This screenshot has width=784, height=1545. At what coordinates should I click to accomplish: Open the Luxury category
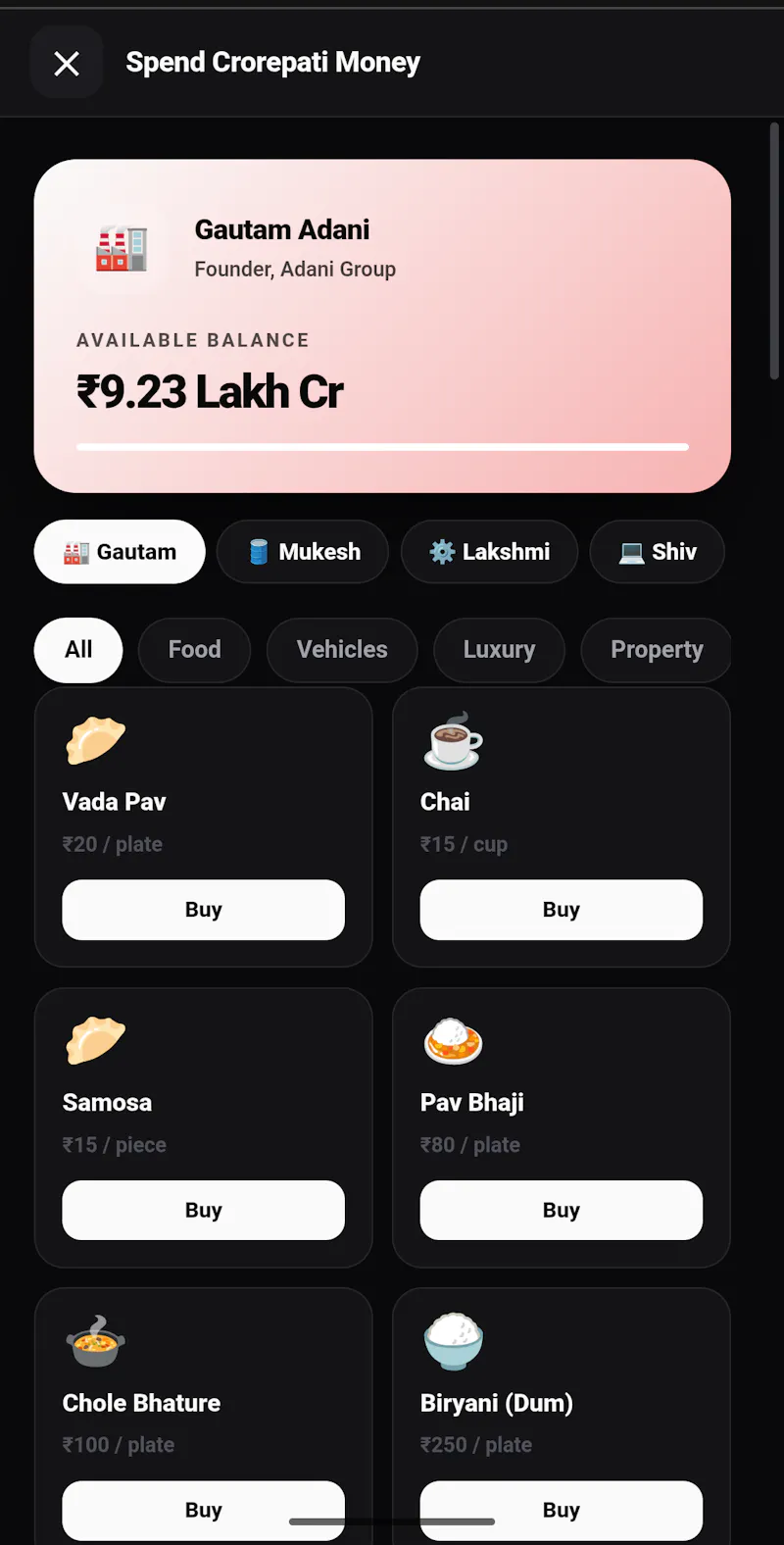499,650
